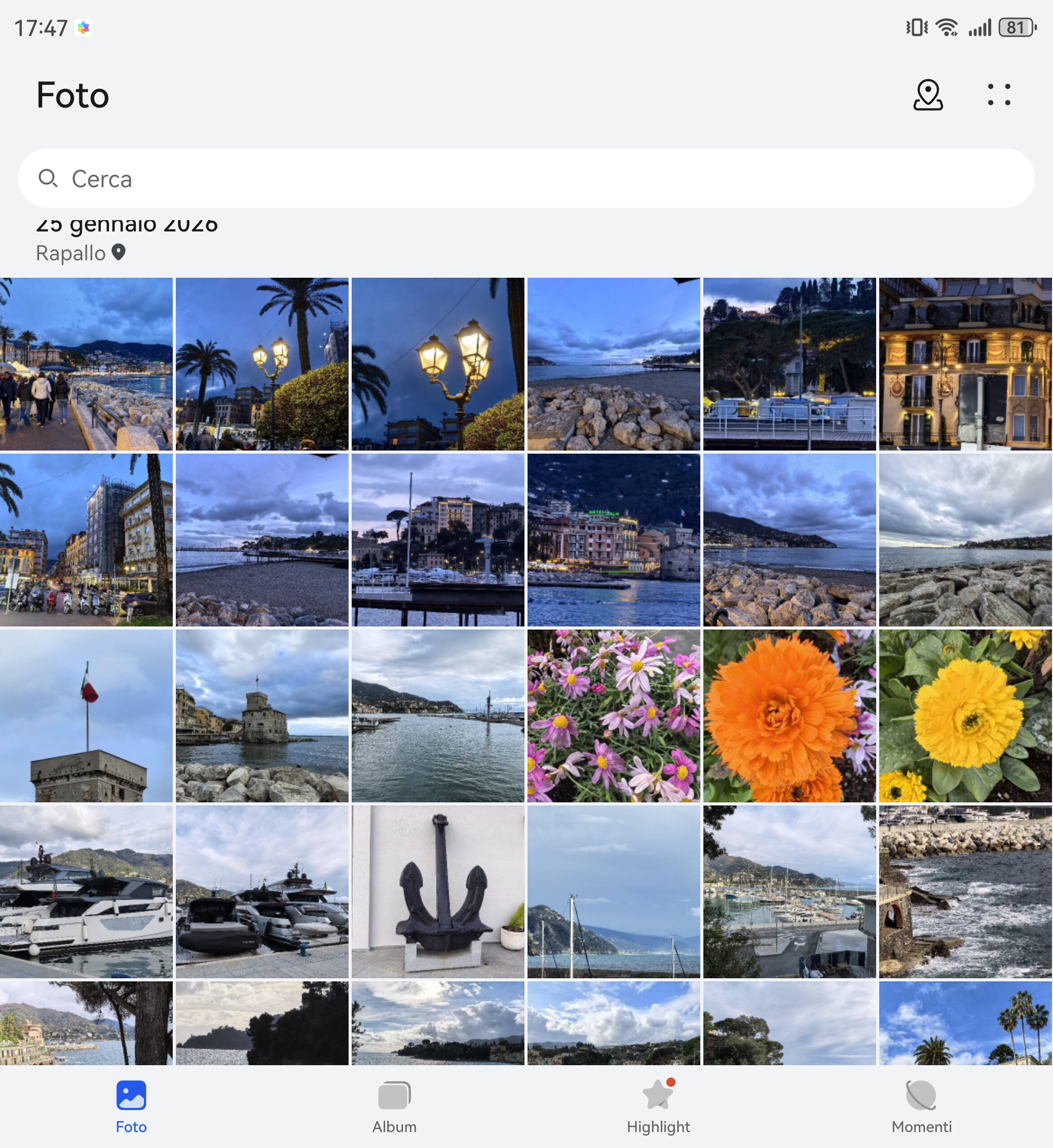Open the castle on the sea photo

(x=262, y=715)
